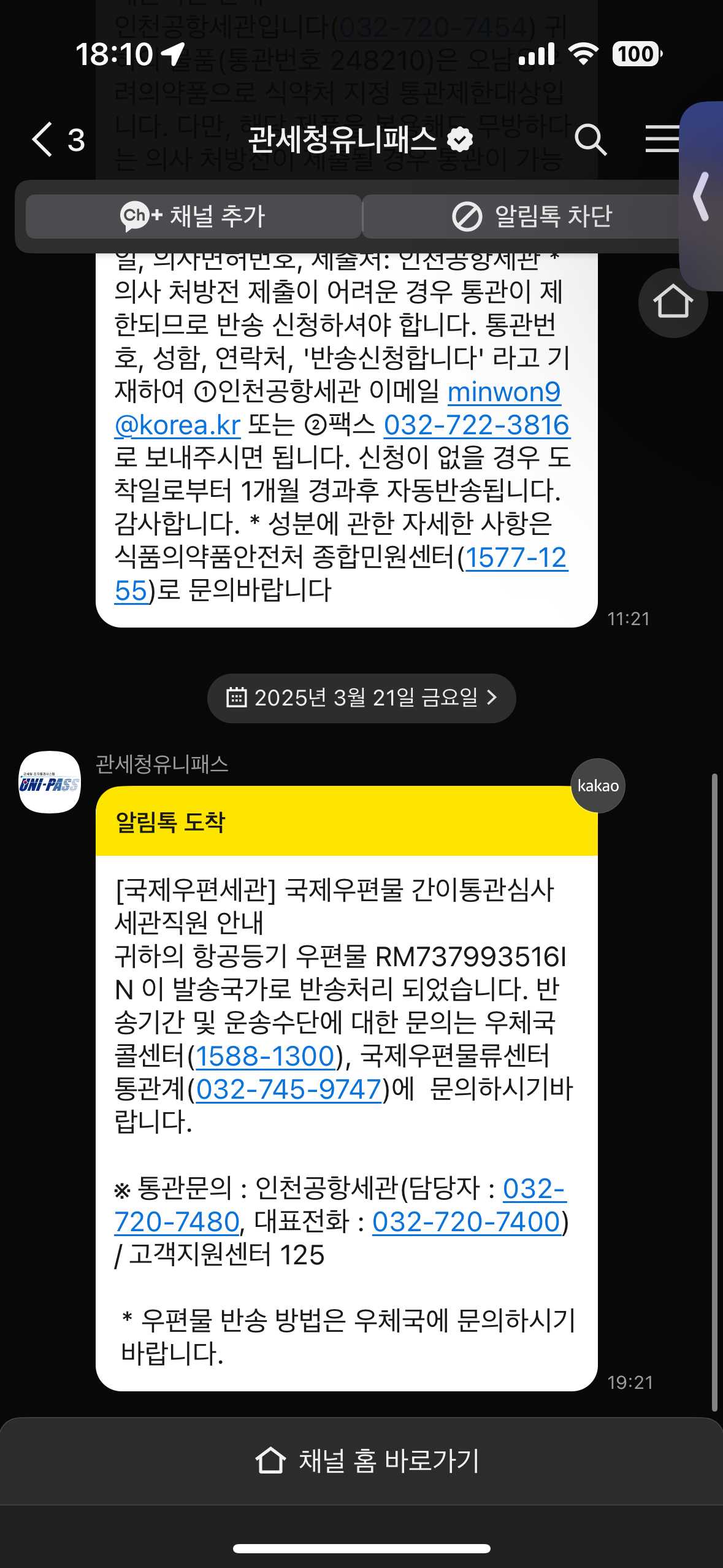The width and height of the screenshot is (723, 1568).
Task: Block Alimtalk with 알림톡 차단
Action: tap(530, 216)
